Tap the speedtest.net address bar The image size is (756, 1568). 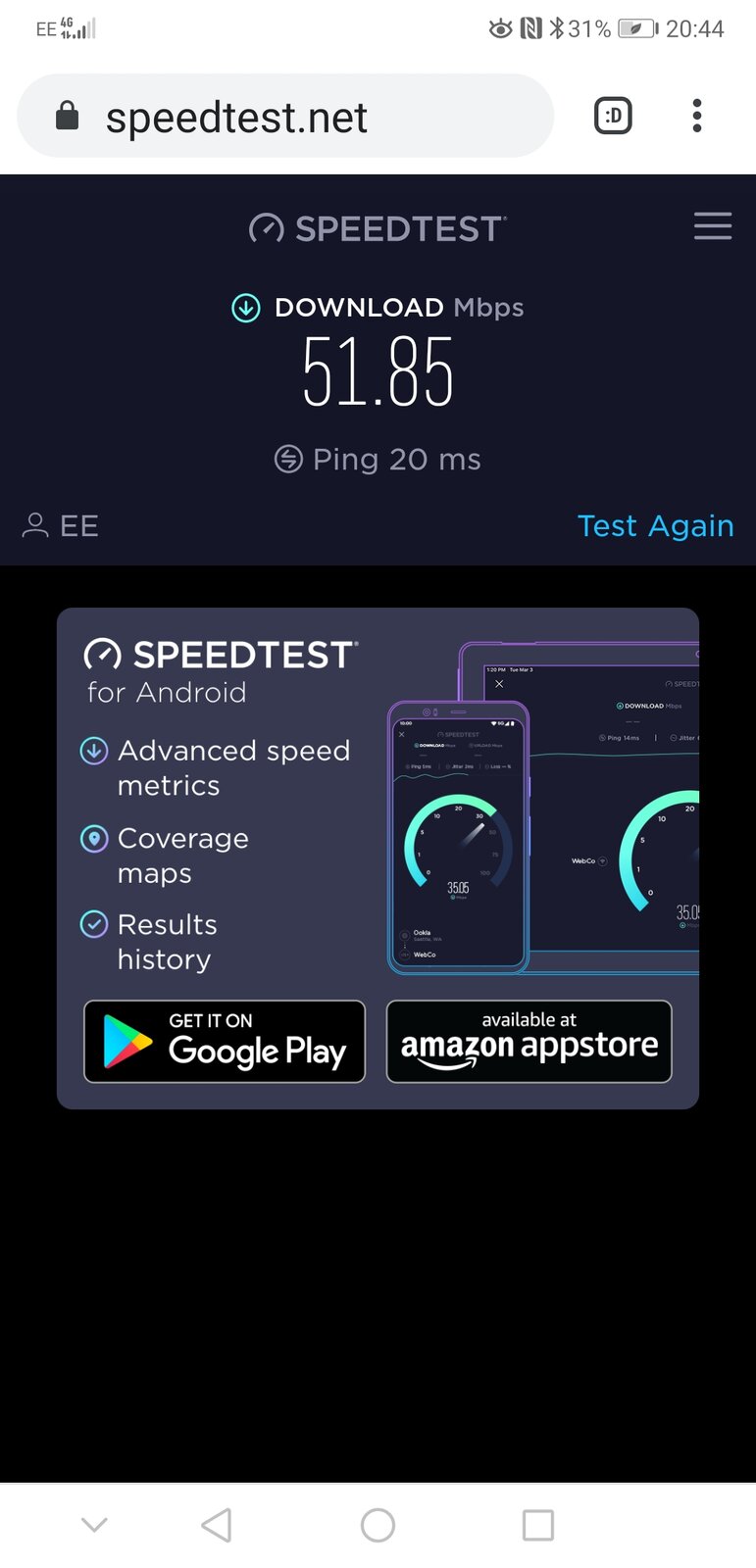tap(284, 117)
